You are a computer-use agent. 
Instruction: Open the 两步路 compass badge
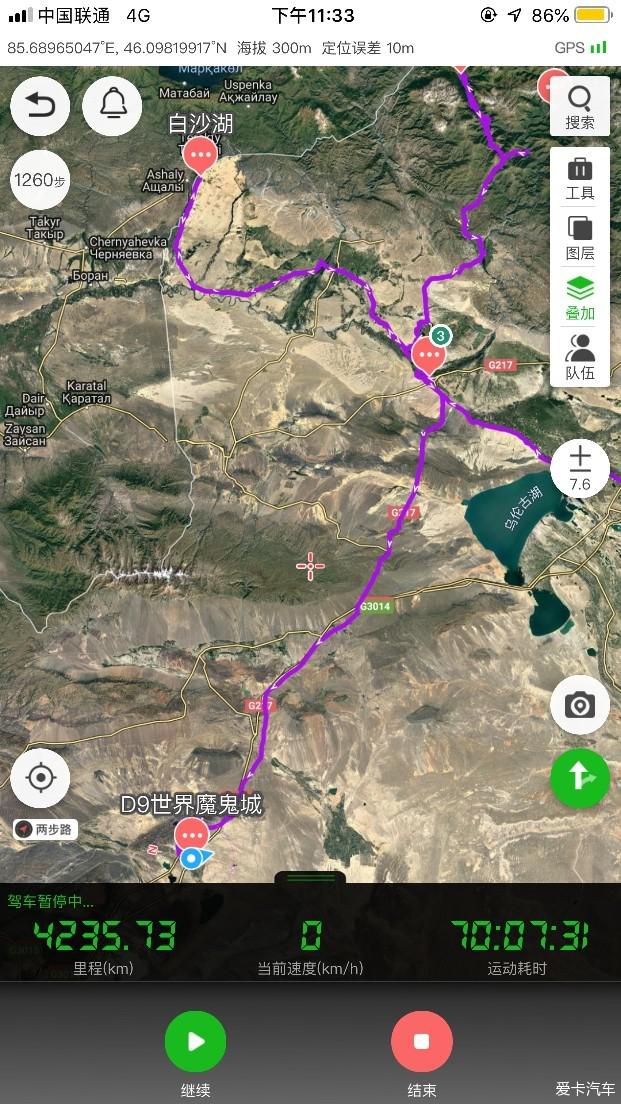tap(44, 829)
